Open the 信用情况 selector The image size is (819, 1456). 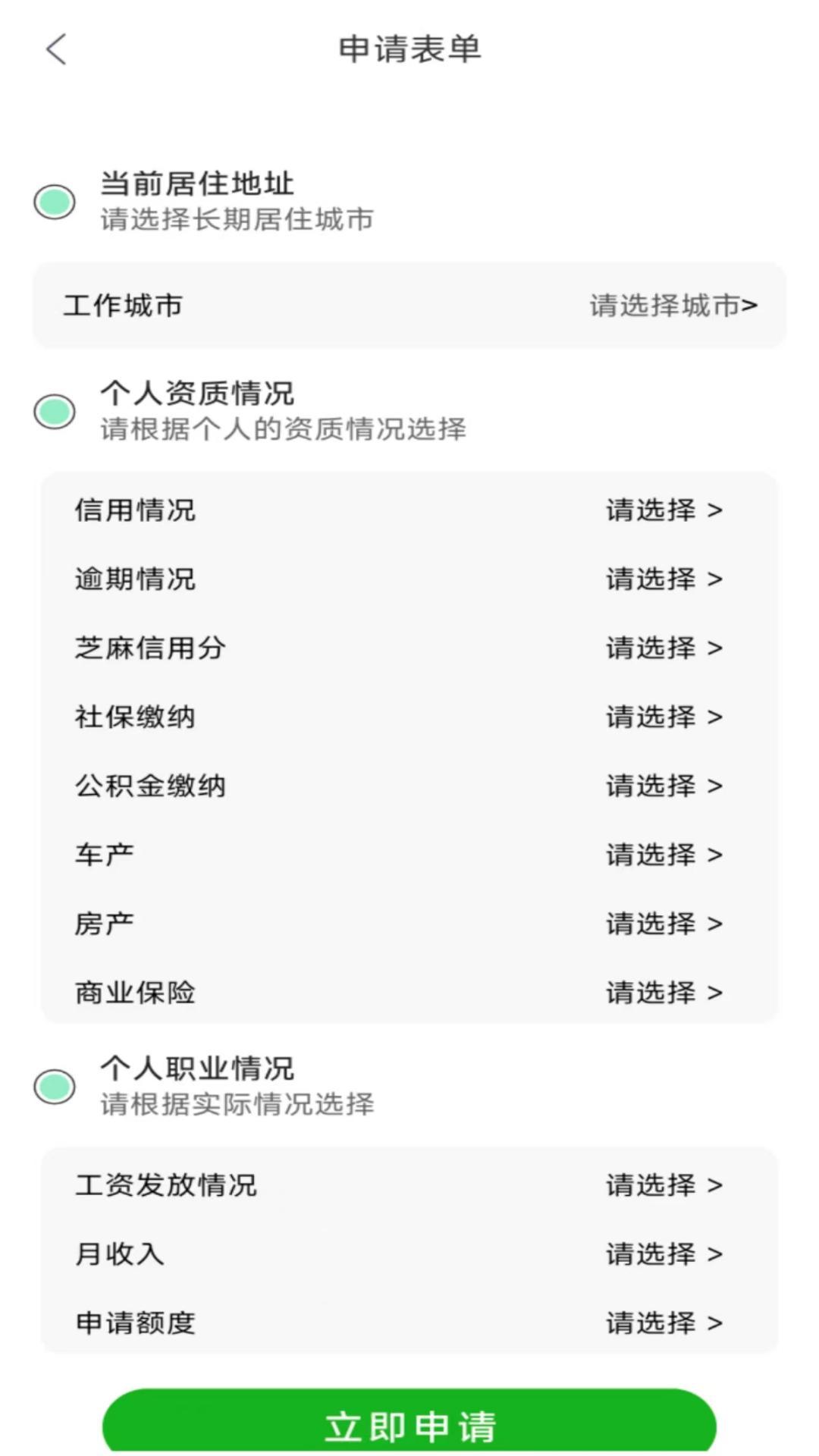[x=663, y=510]
